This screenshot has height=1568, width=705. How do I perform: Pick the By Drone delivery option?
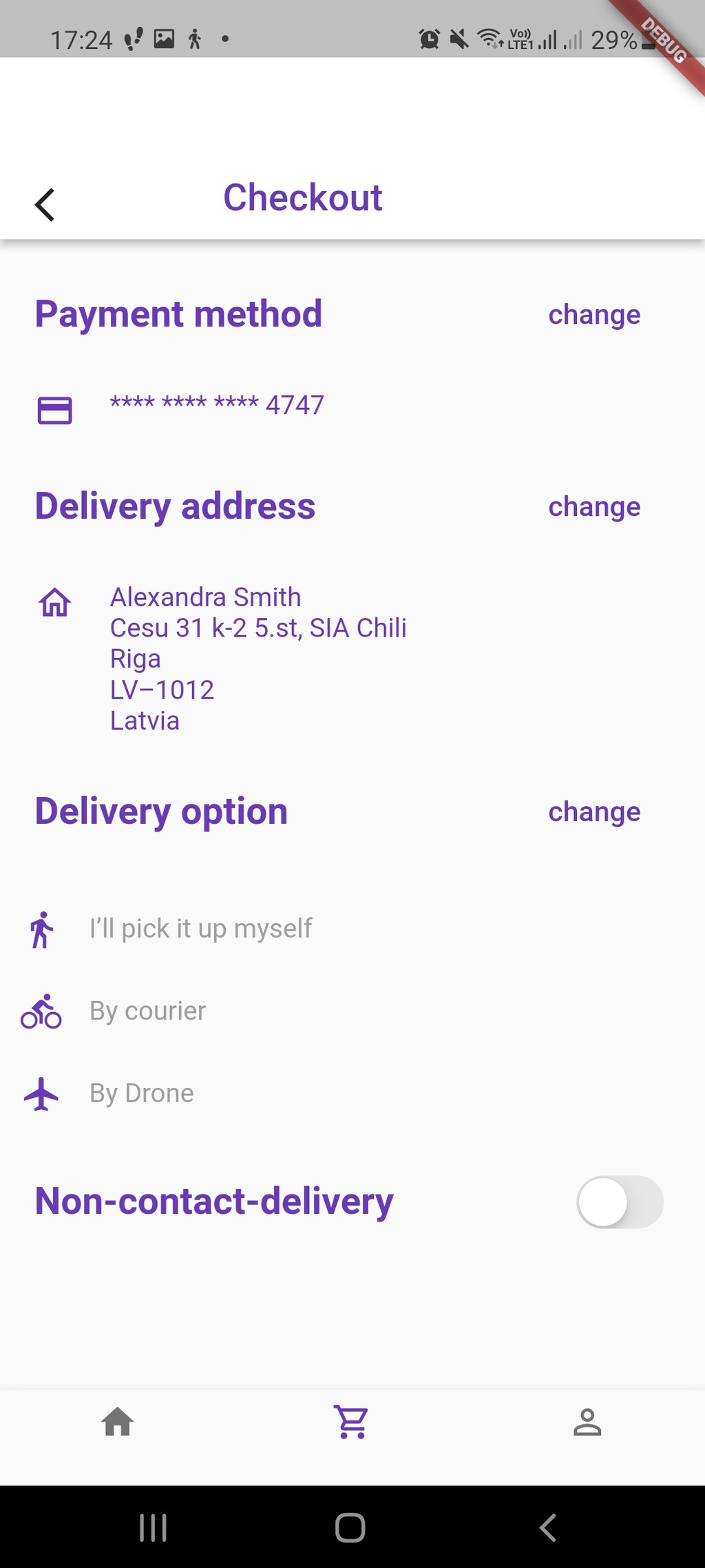click(142, 1094)
